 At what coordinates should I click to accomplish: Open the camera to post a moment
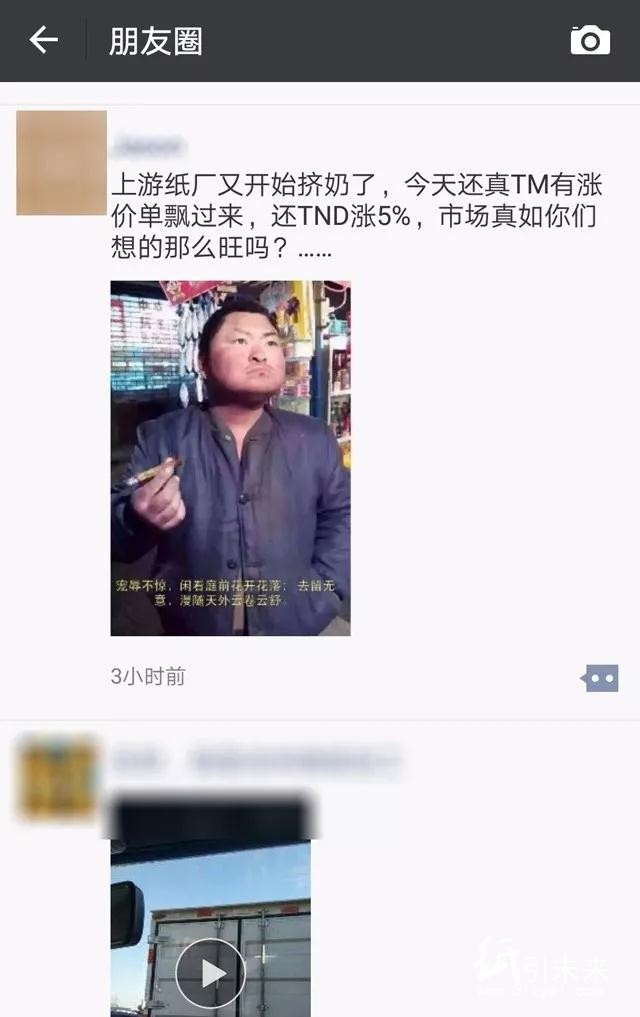[590, 40]
